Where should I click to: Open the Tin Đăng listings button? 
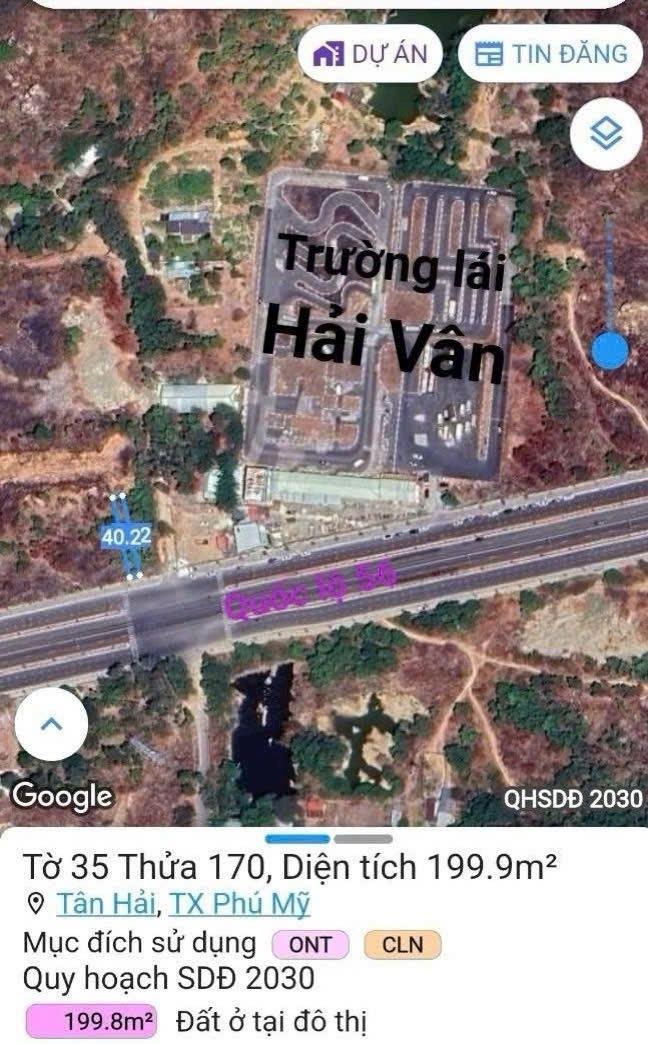(x=549, y=54)
